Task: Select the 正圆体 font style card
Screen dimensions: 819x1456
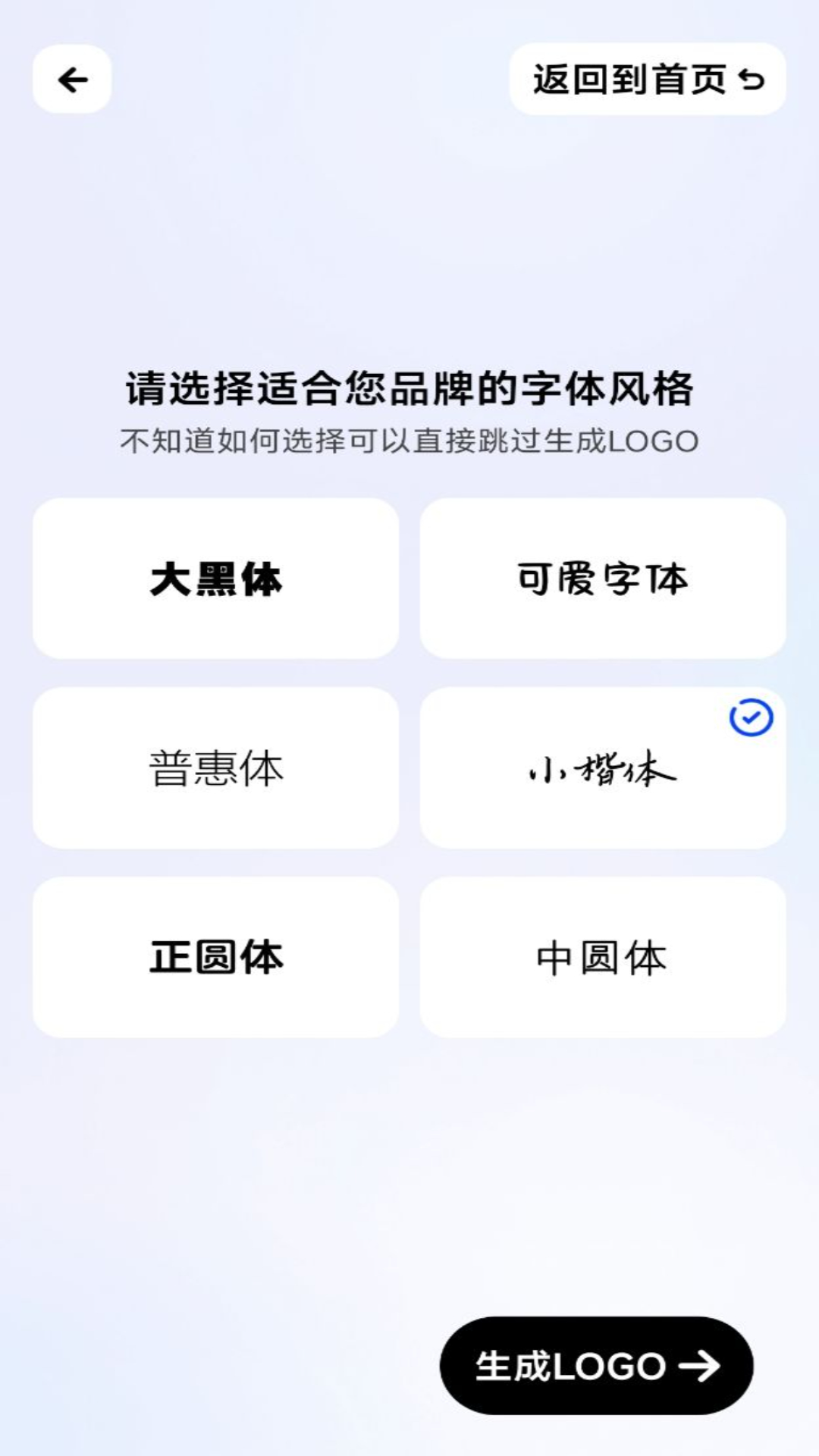Action: coord(218,957)
